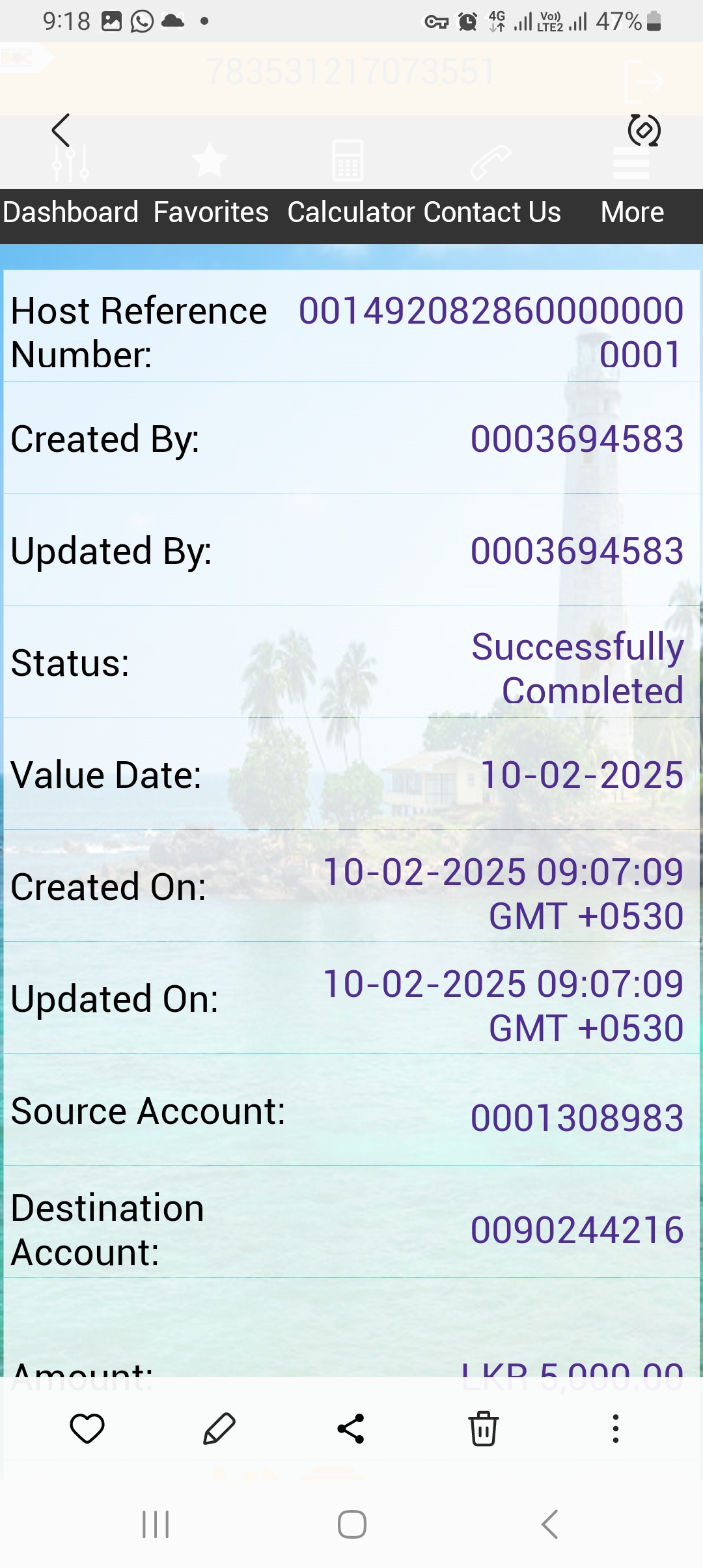
Task: Open the recent apps view
Action: click(x=156, y=1524)
